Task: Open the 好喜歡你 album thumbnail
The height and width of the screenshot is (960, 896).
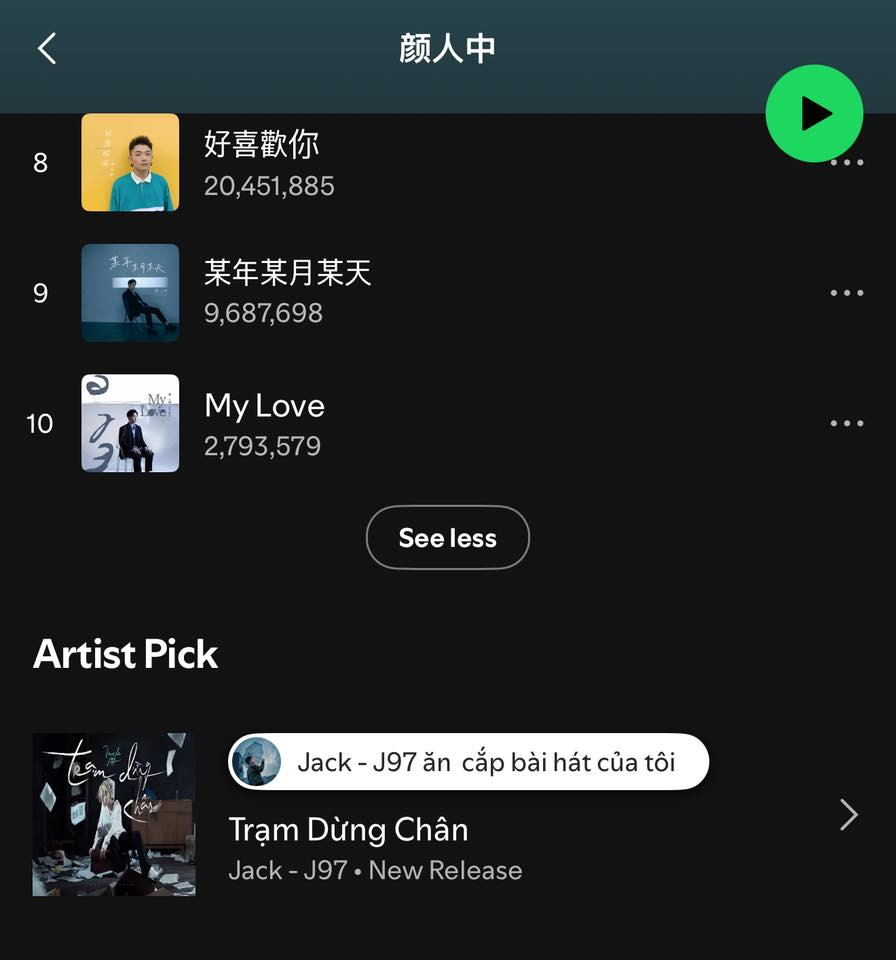Action: coord(130,163)
